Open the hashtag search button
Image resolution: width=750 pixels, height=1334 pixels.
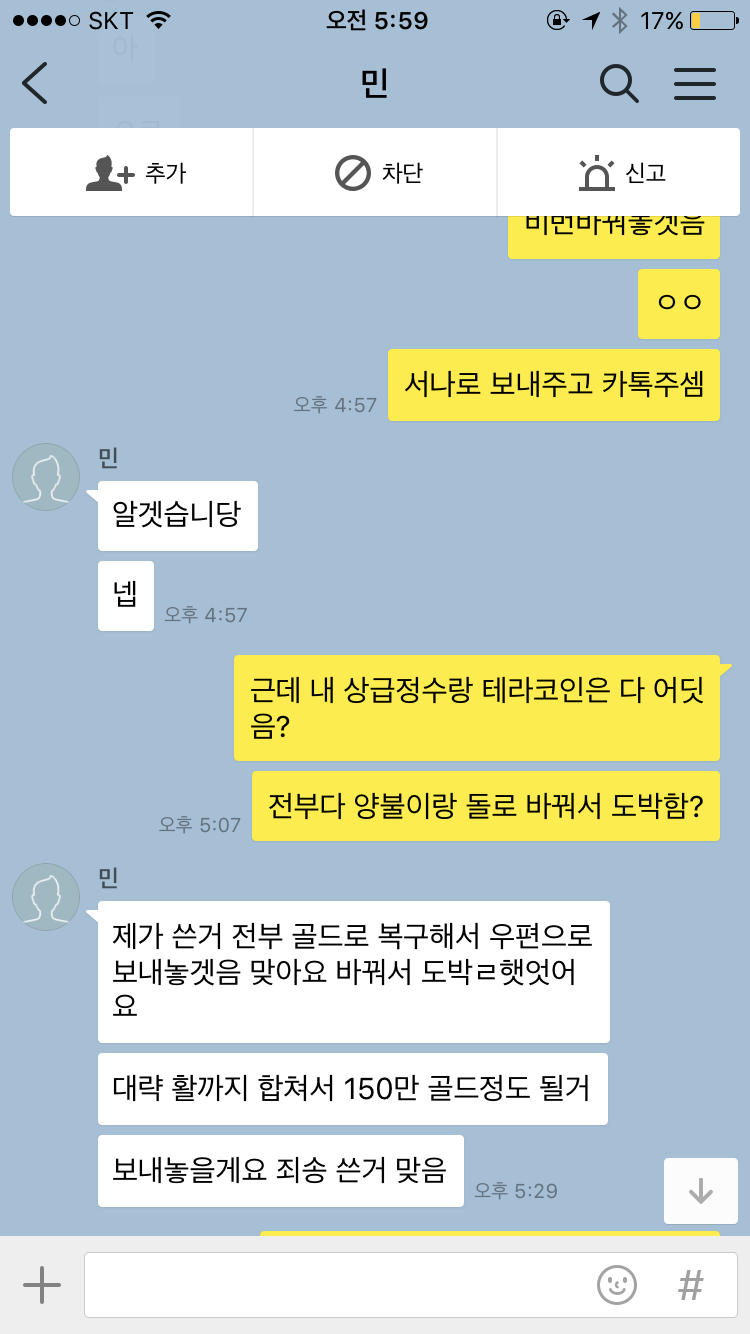[690, 1284]
